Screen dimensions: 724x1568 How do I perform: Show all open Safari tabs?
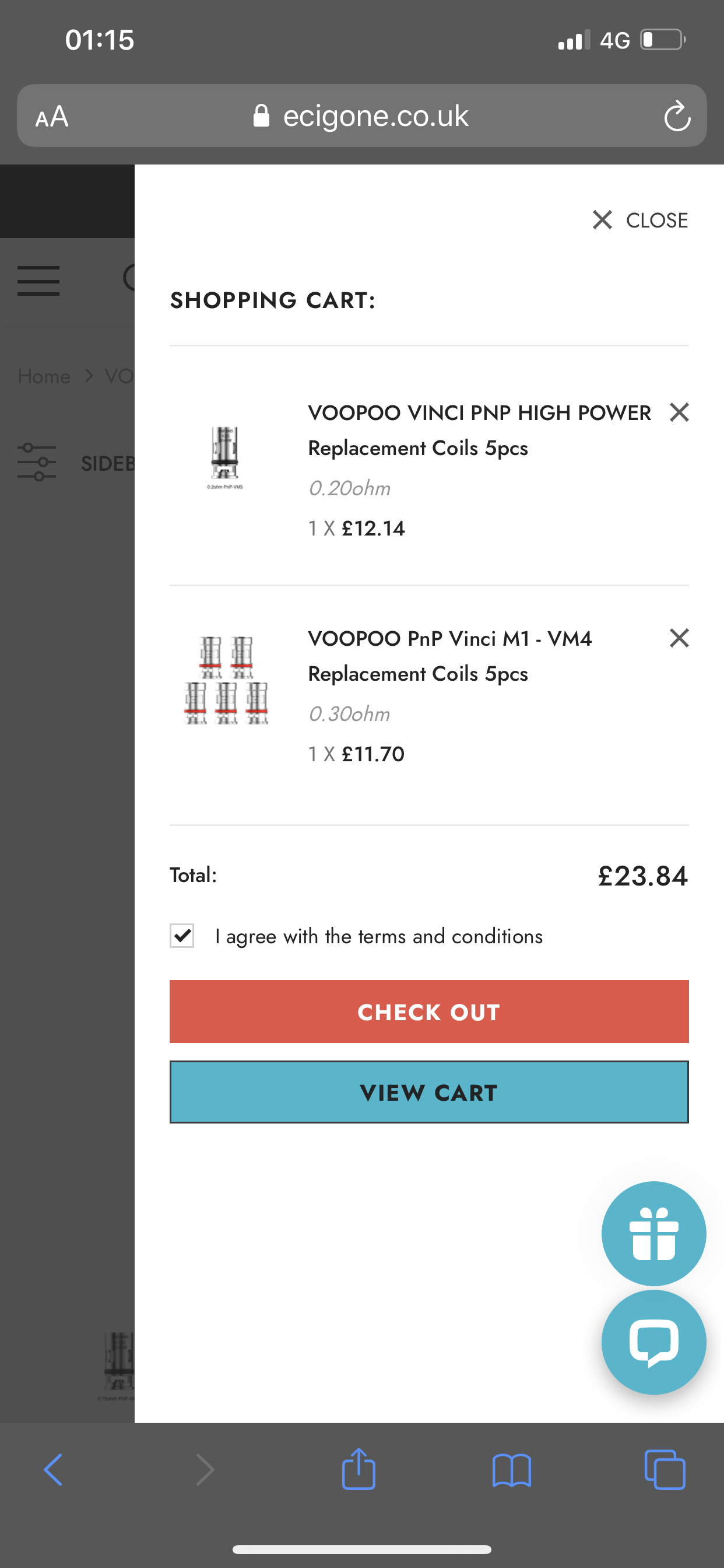665,1470
